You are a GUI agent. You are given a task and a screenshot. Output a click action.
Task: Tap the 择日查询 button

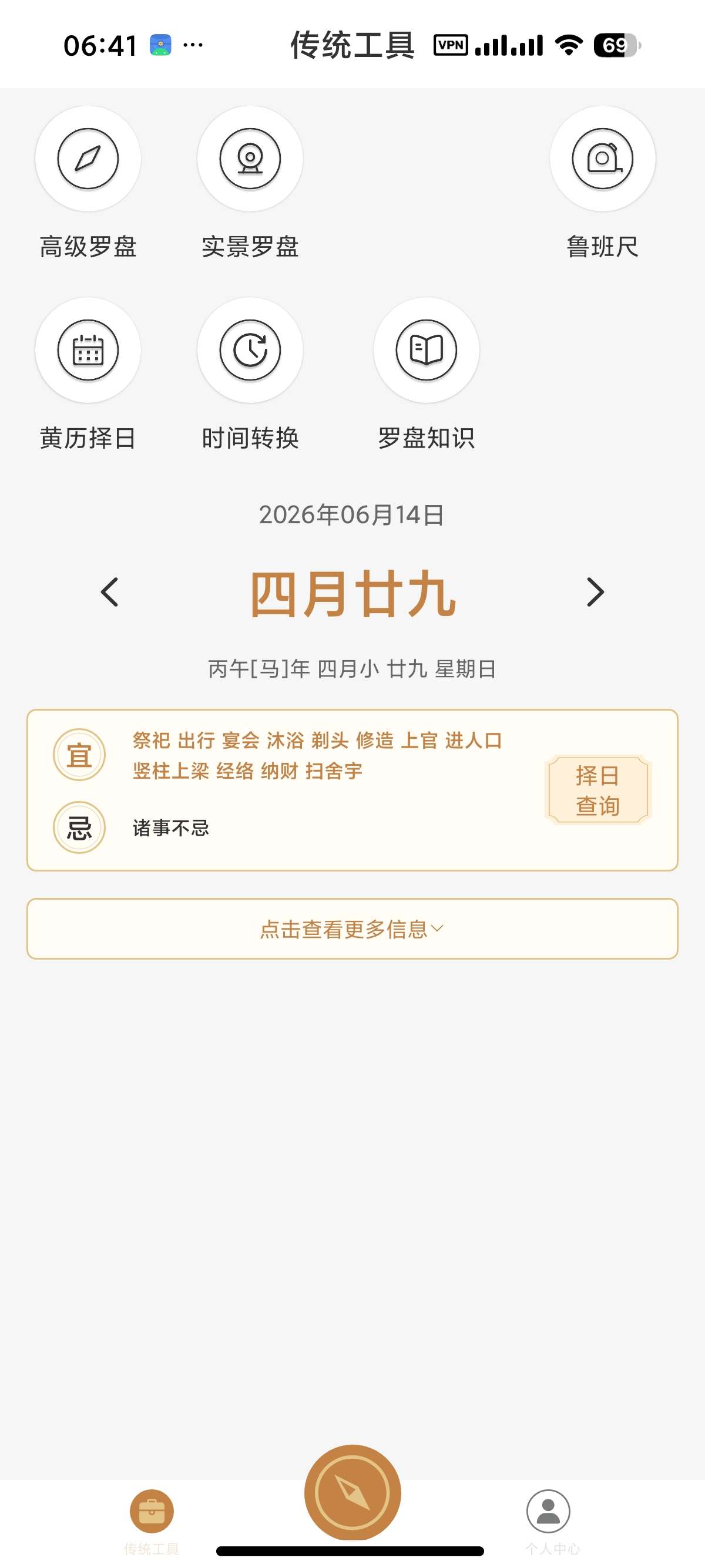coord(598,790)
